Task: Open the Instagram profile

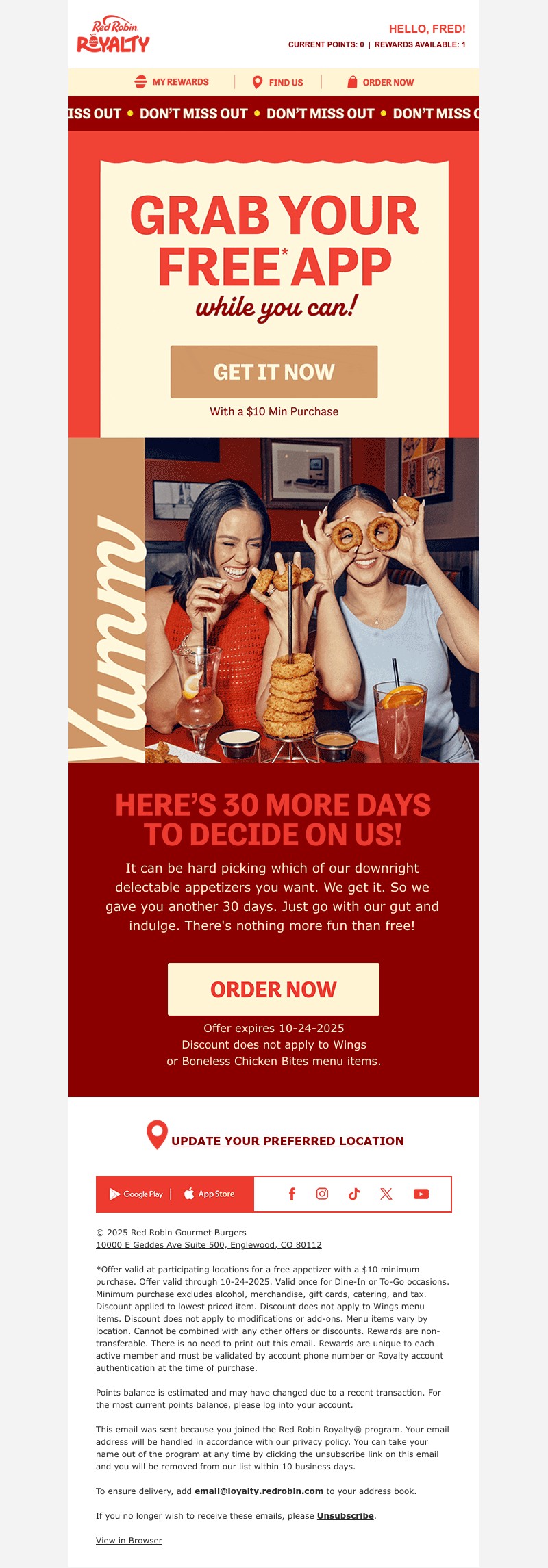Action: [322, 1194]
